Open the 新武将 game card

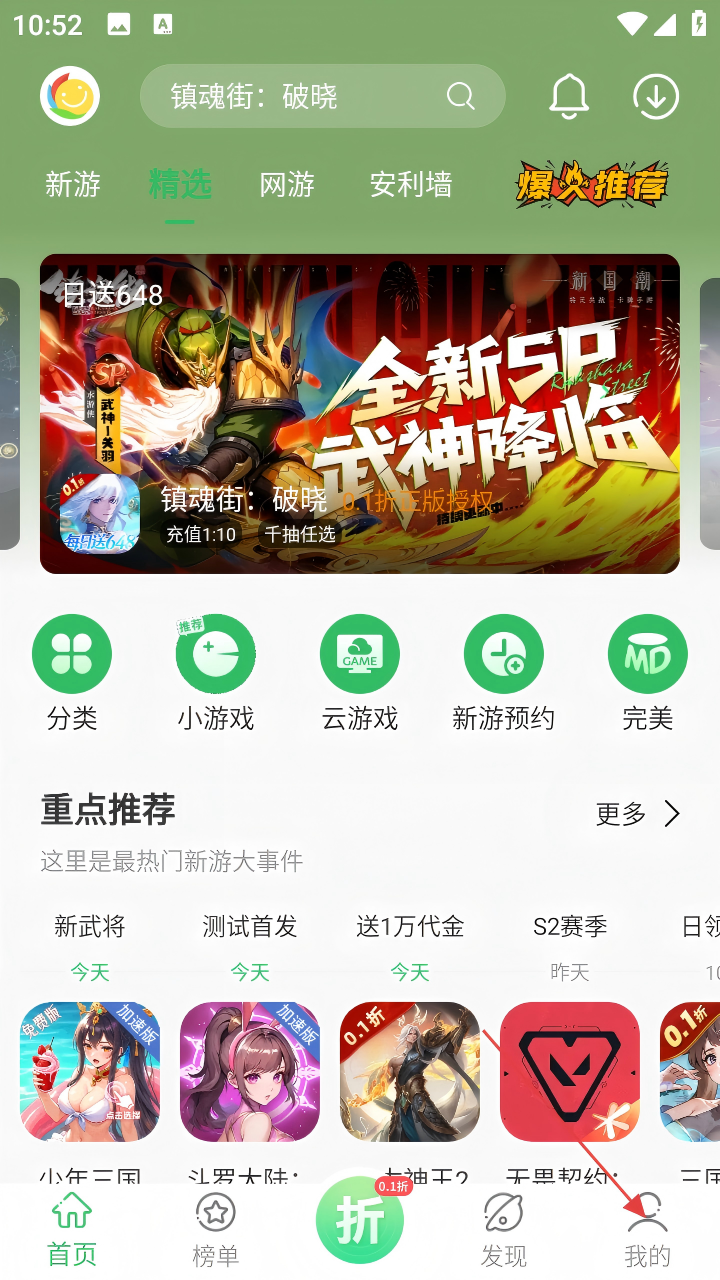90,1071
